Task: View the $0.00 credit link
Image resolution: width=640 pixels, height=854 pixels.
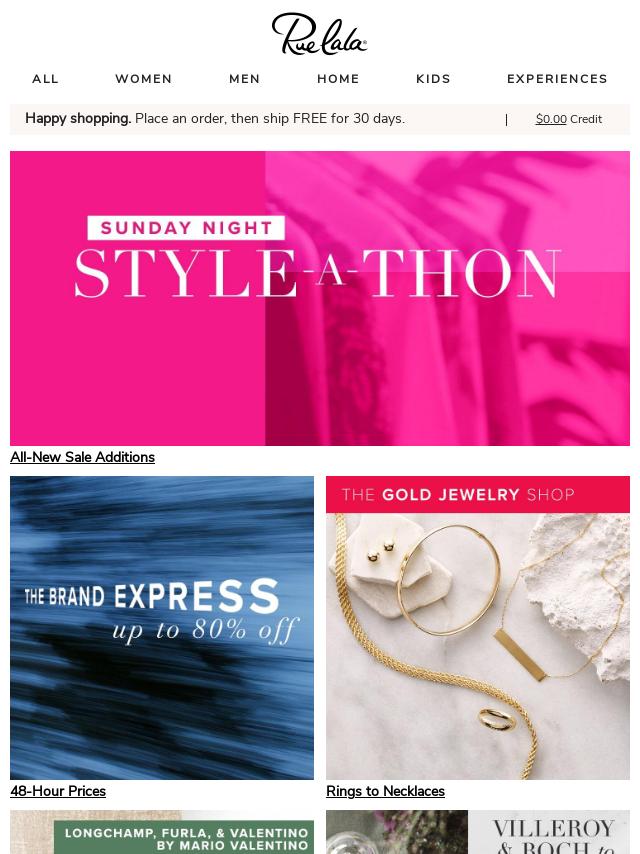Action: pyautogui.click(x=551, y=119)
